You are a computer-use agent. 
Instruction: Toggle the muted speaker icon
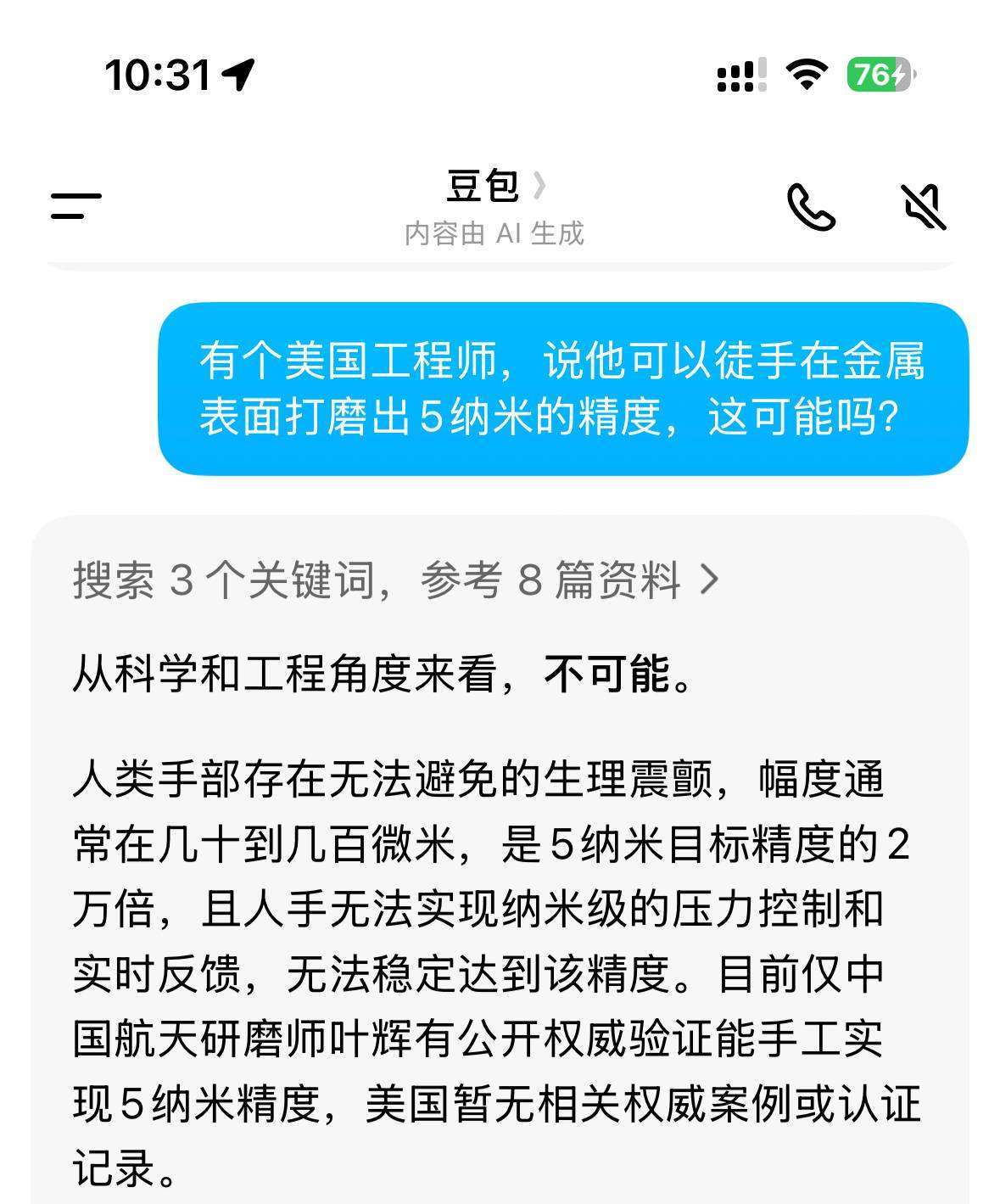point(923,207)
